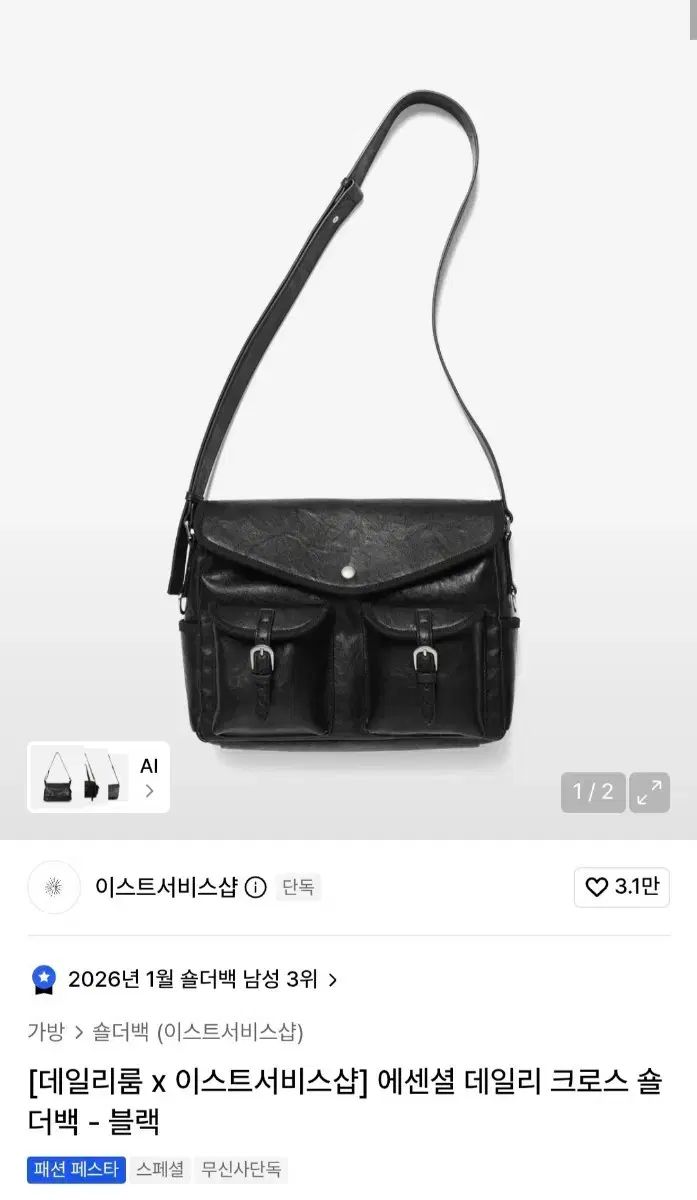
Task: Show brand info icon next to 이스트서비스샵
Action: [x=256, y=887]
